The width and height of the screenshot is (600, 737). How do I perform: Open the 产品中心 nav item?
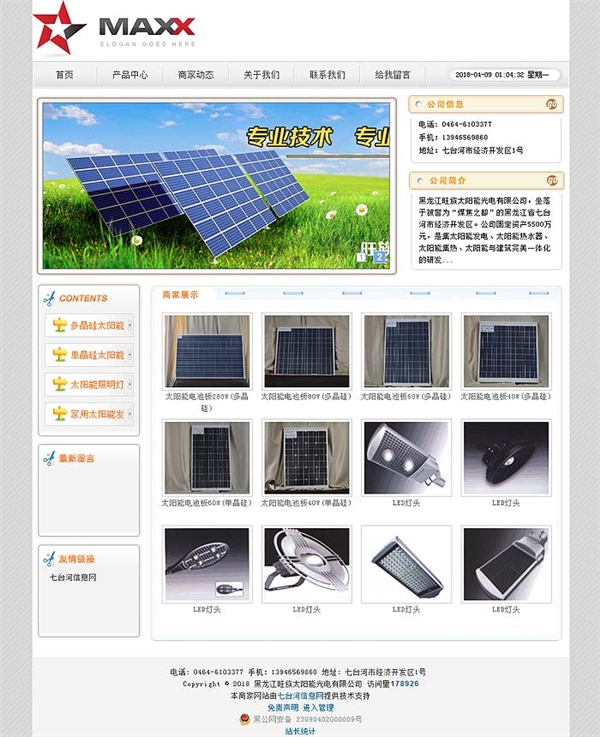(130, 74)
